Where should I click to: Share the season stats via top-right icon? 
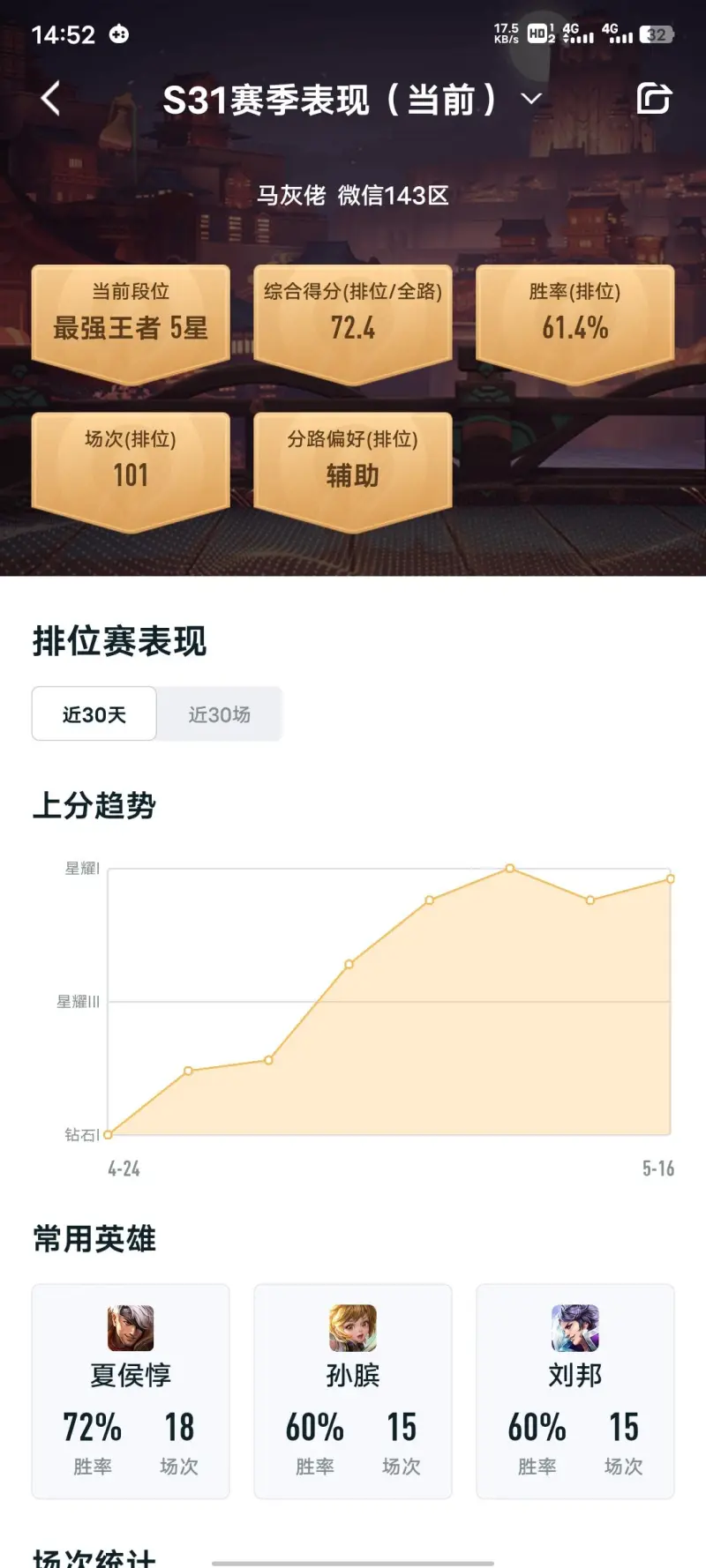tap(654, 99)
